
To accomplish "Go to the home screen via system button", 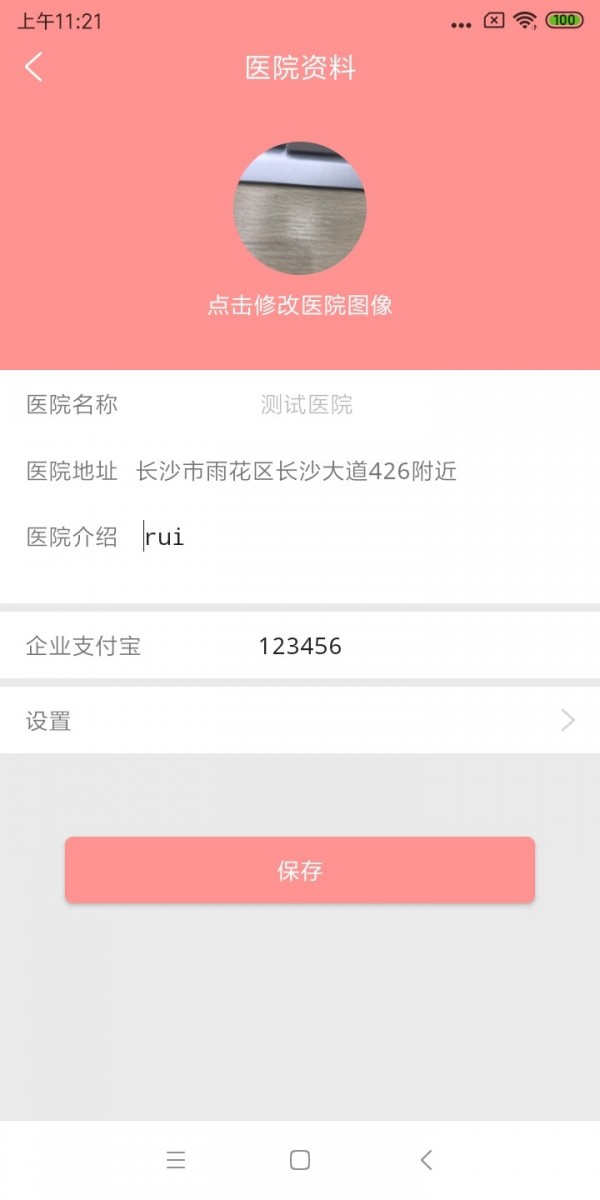I will click(300, 1160).
